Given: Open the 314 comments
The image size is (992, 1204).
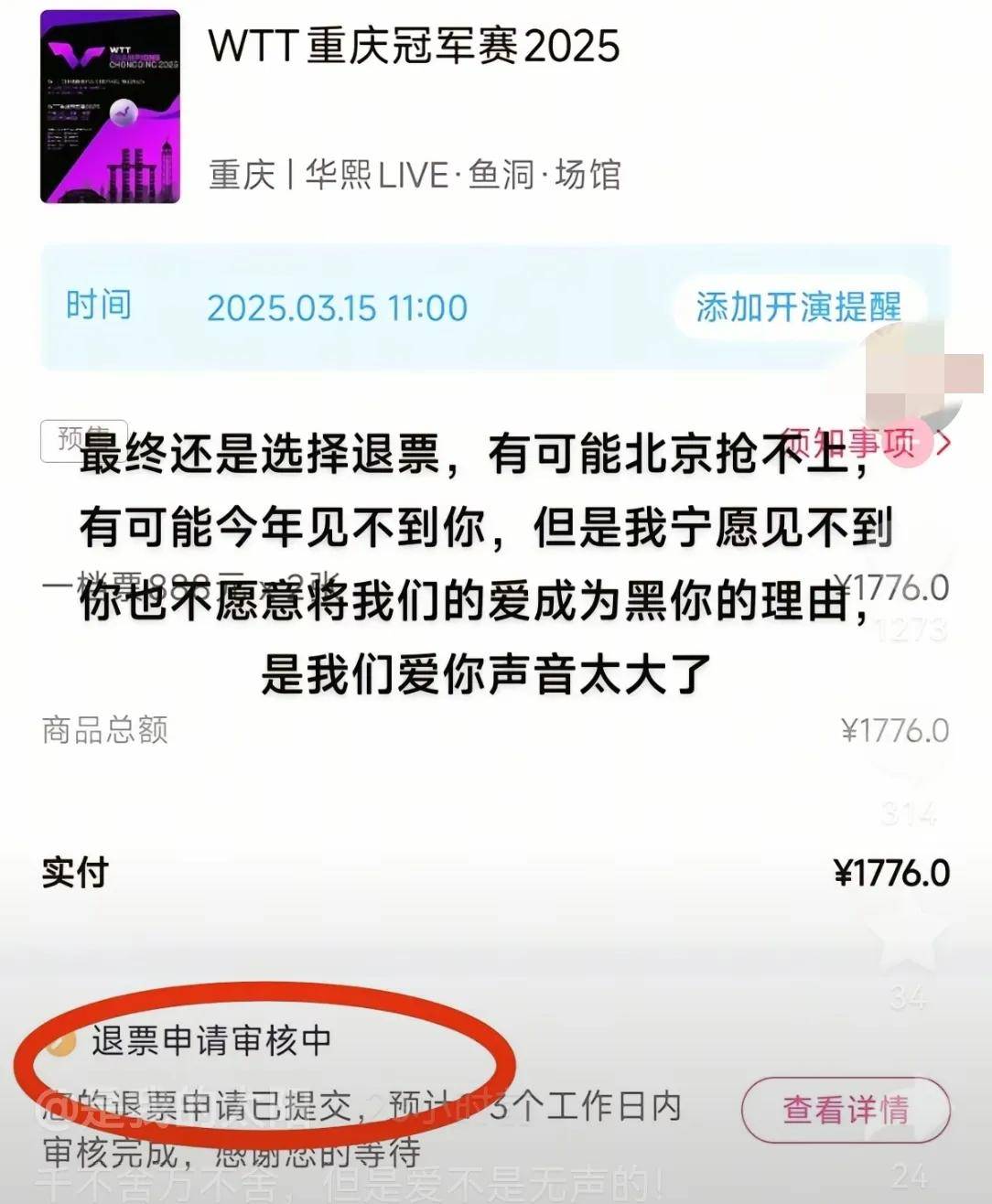Looking at the screenshot, I should [909, 767].
